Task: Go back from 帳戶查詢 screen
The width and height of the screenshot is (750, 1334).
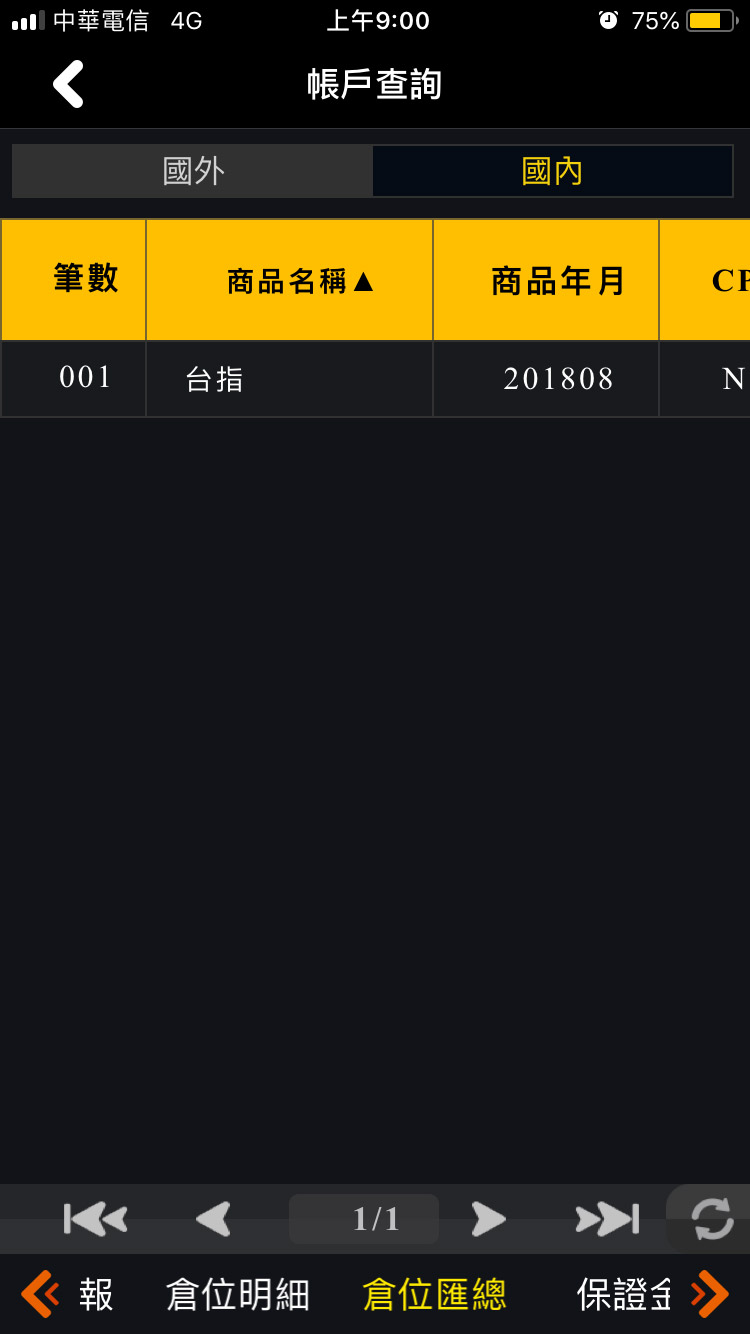Action: pos(68,84)
